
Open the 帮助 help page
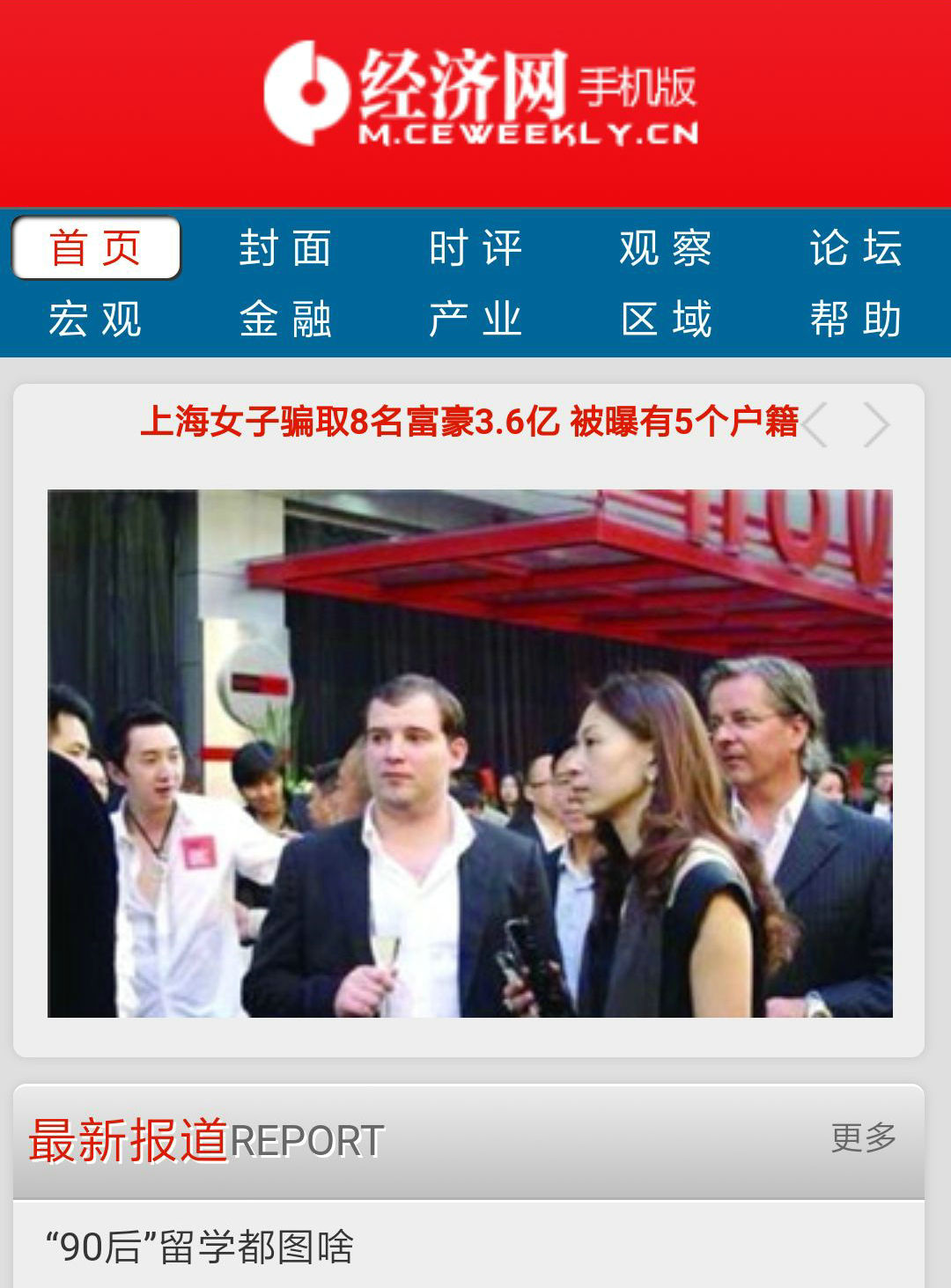click(856, 319)
